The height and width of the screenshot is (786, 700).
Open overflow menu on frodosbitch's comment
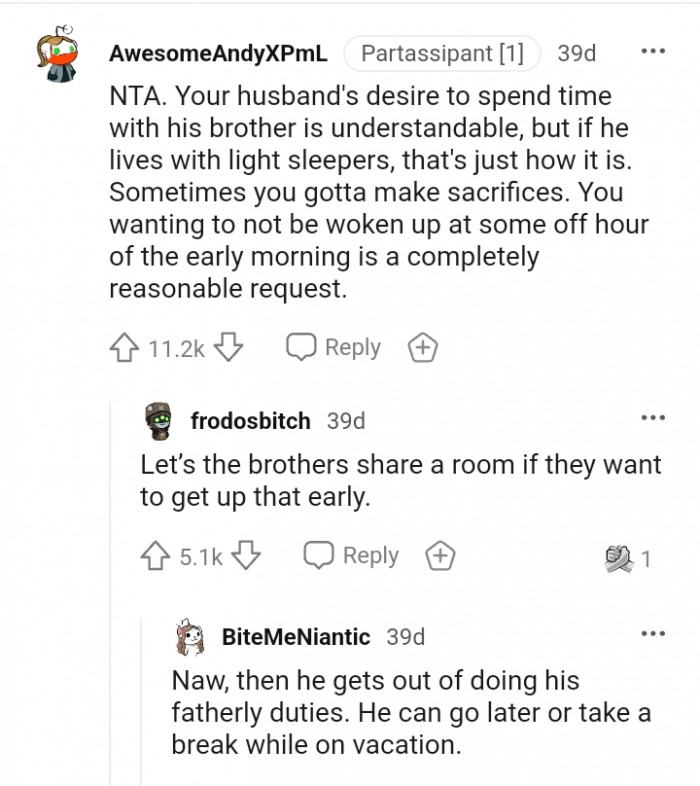tap(653, 418)
